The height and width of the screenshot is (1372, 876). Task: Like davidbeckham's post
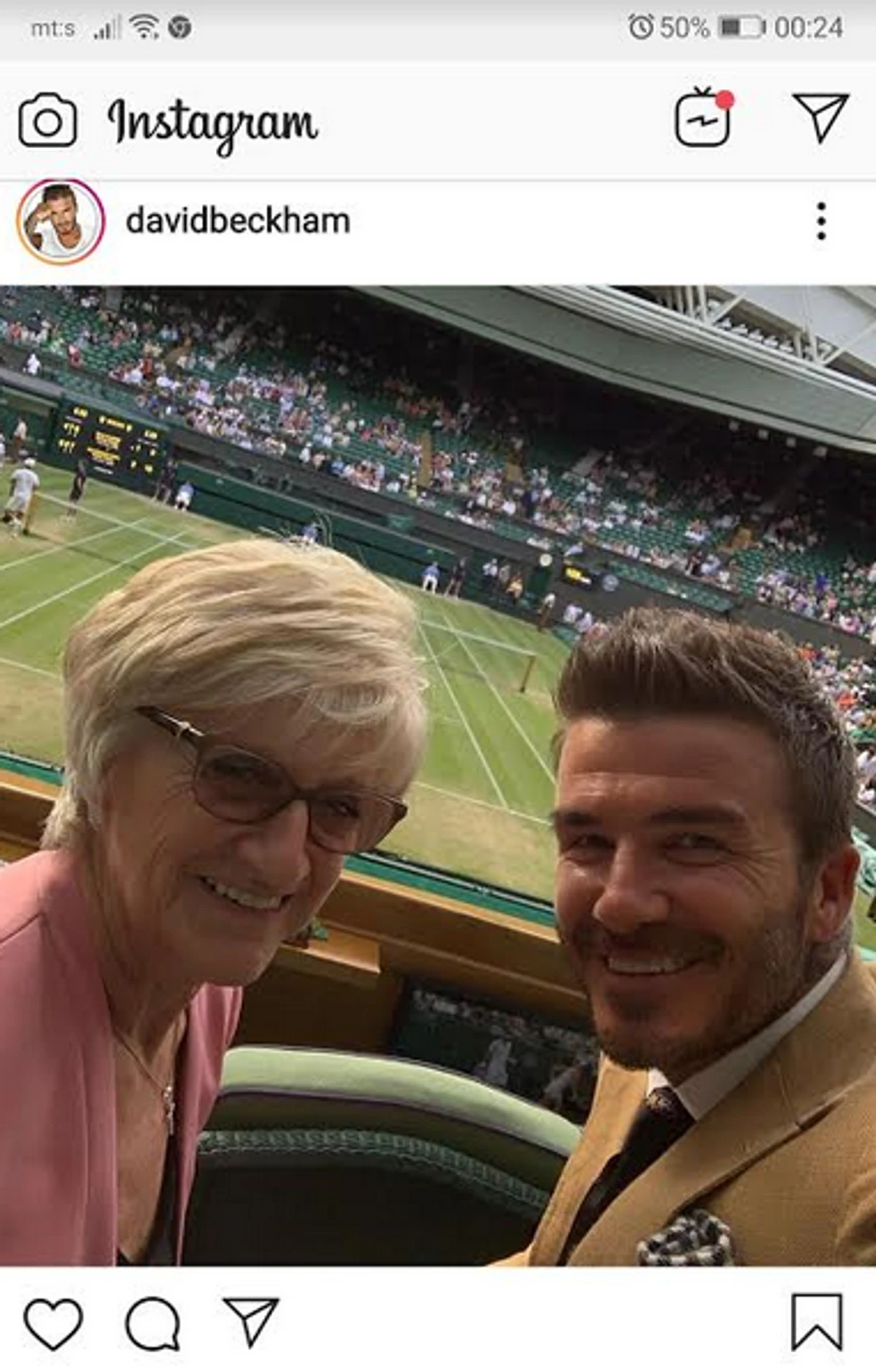[53, 1323]
